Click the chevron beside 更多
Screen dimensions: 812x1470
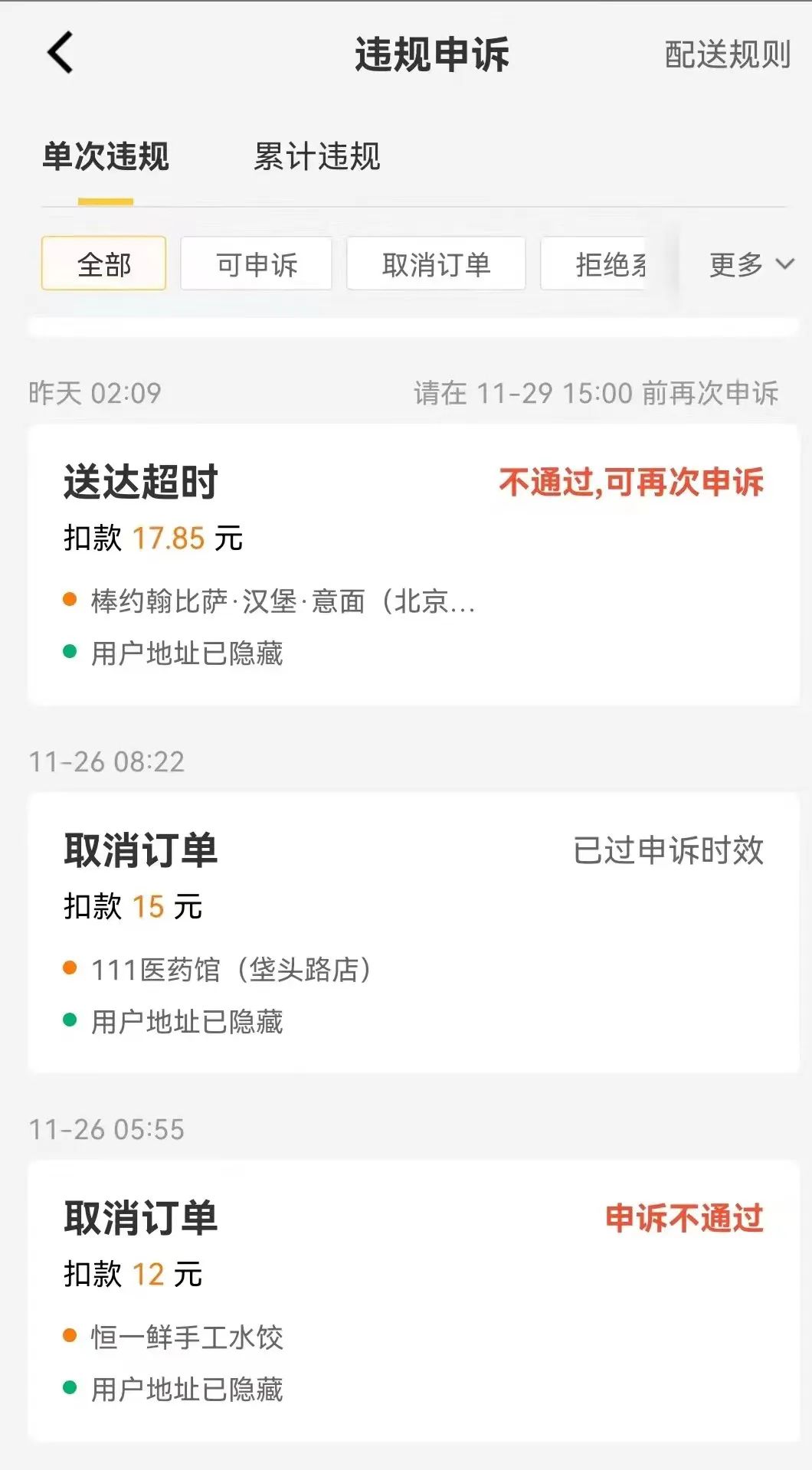tap(785, 266)
